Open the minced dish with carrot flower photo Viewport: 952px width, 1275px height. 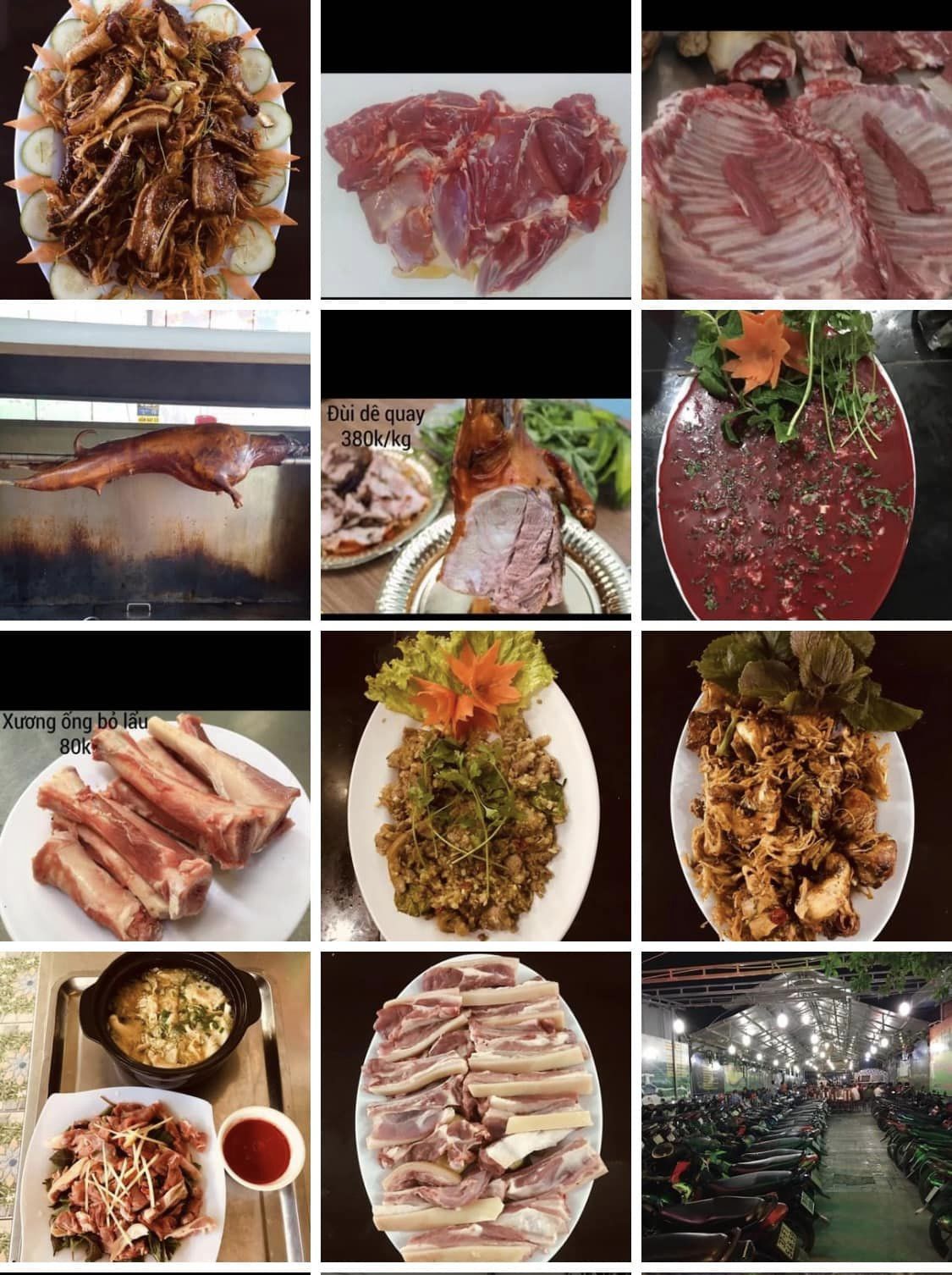tap(476, 786)
